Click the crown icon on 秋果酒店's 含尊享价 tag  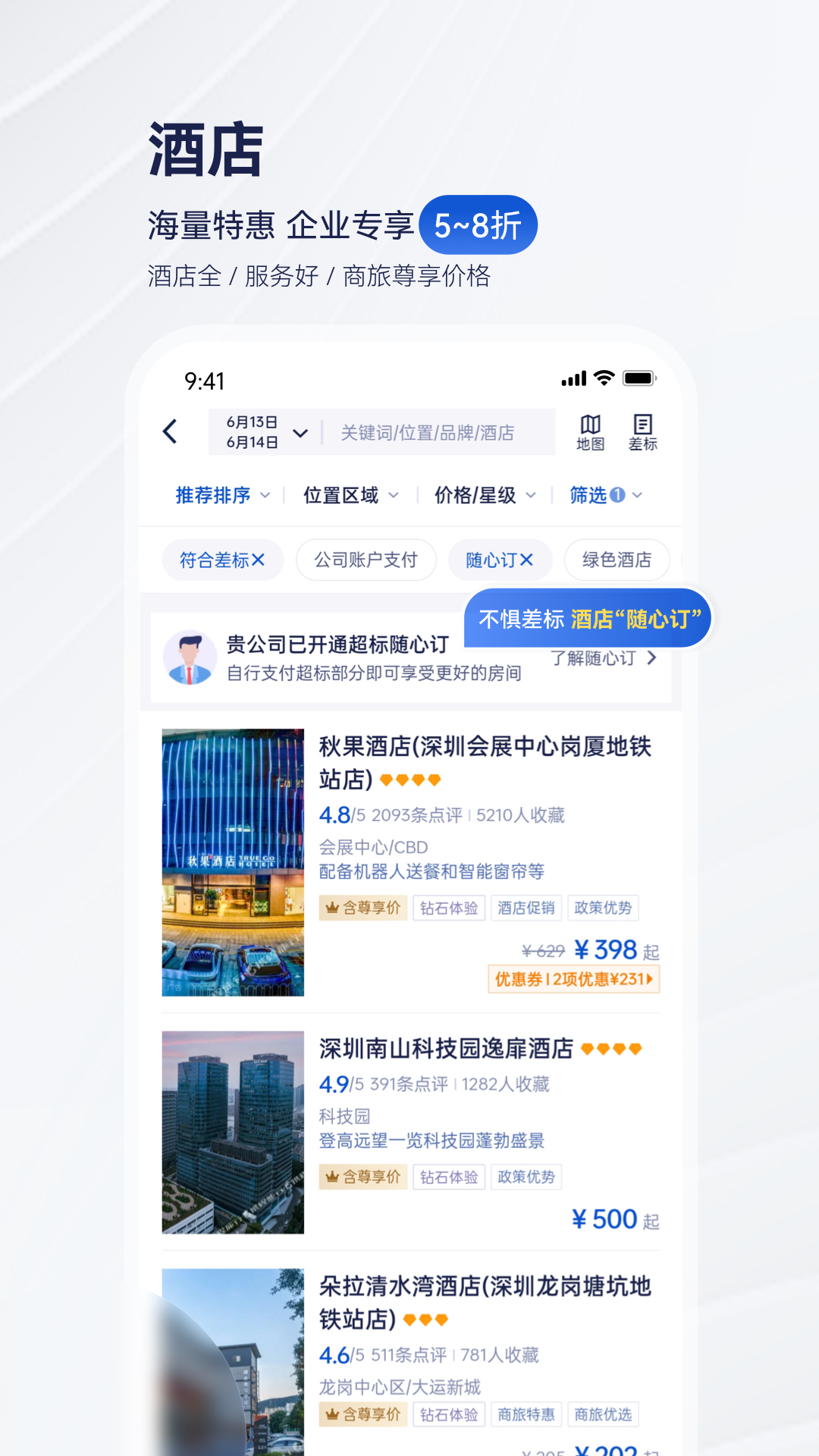tap(334, 908)
